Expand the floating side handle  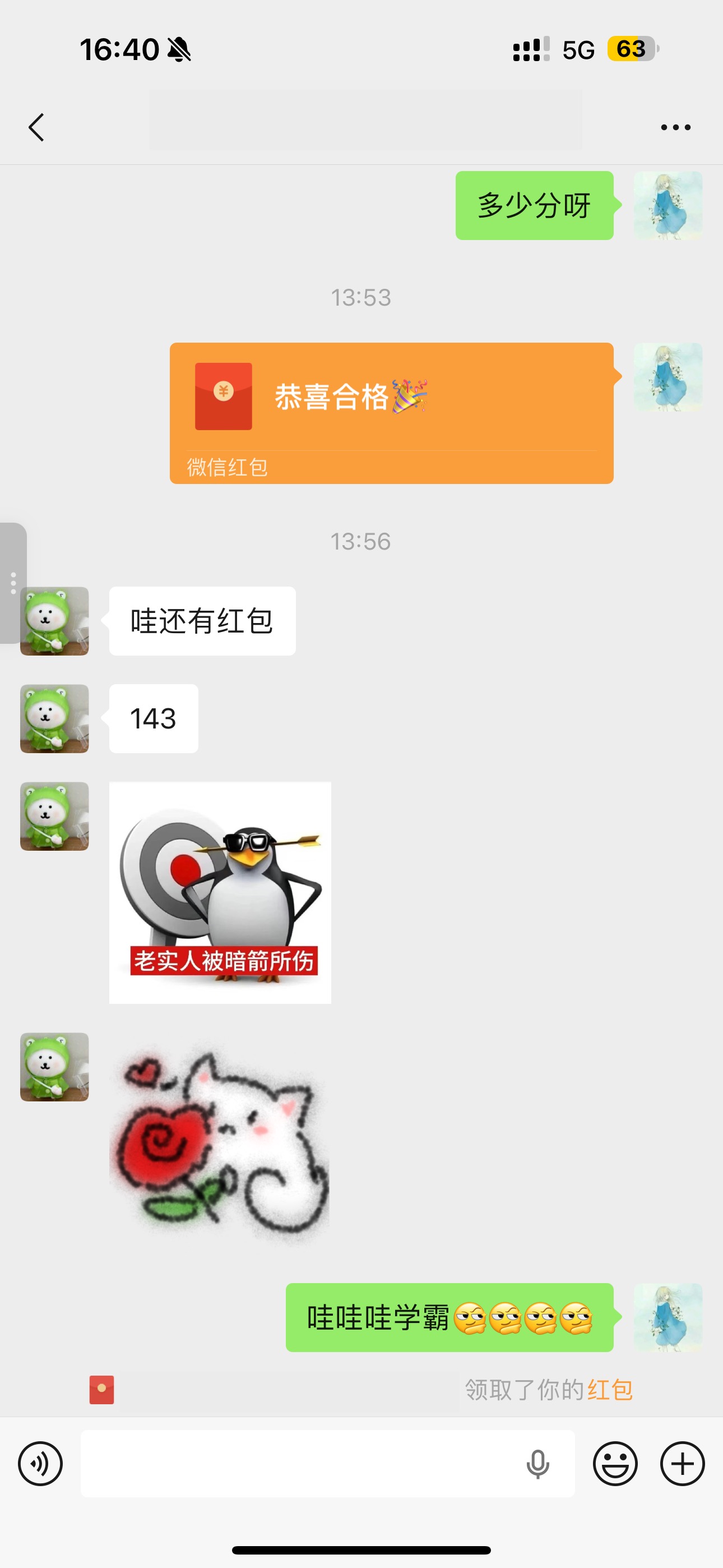[x=13, y=583]
